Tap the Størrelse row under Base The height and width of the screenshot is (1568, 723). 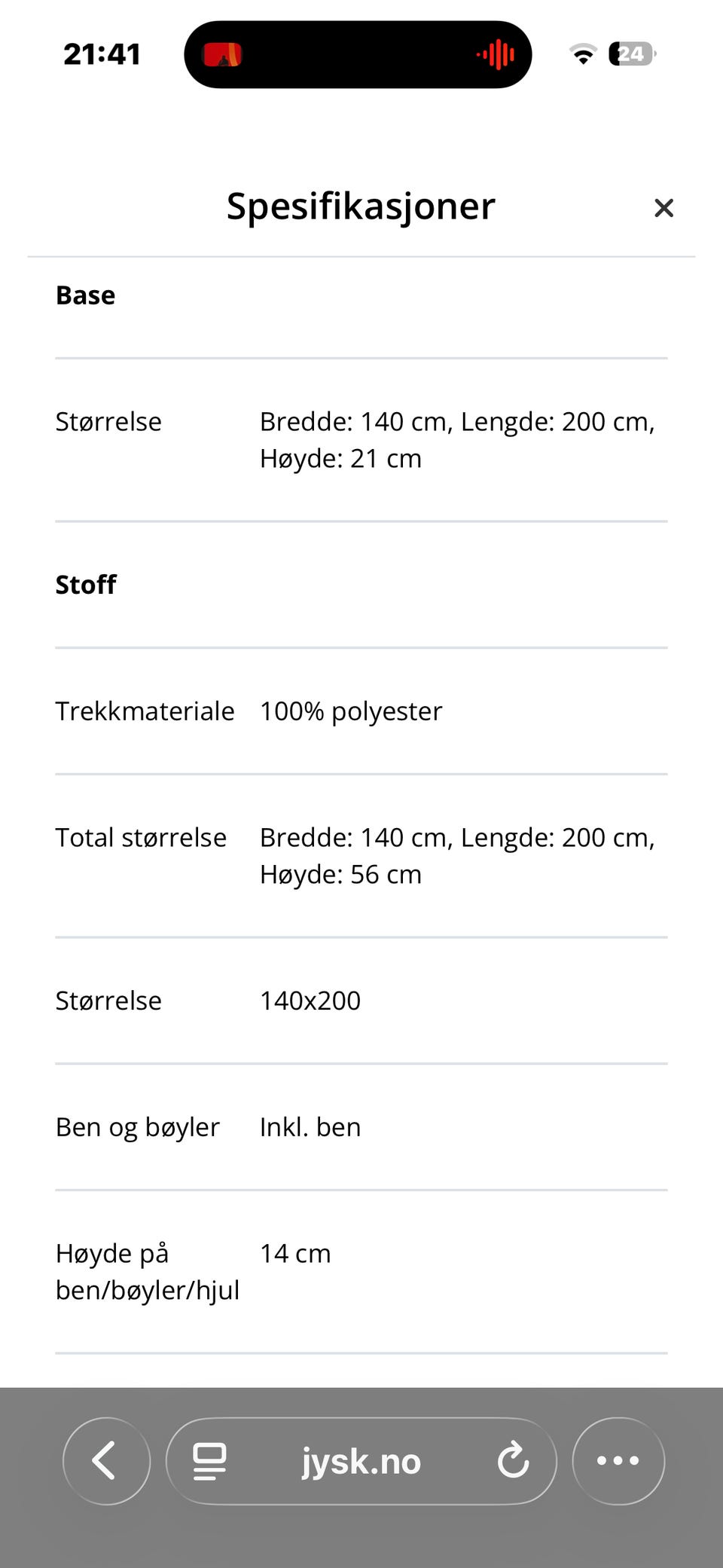[x=108, y=422]
